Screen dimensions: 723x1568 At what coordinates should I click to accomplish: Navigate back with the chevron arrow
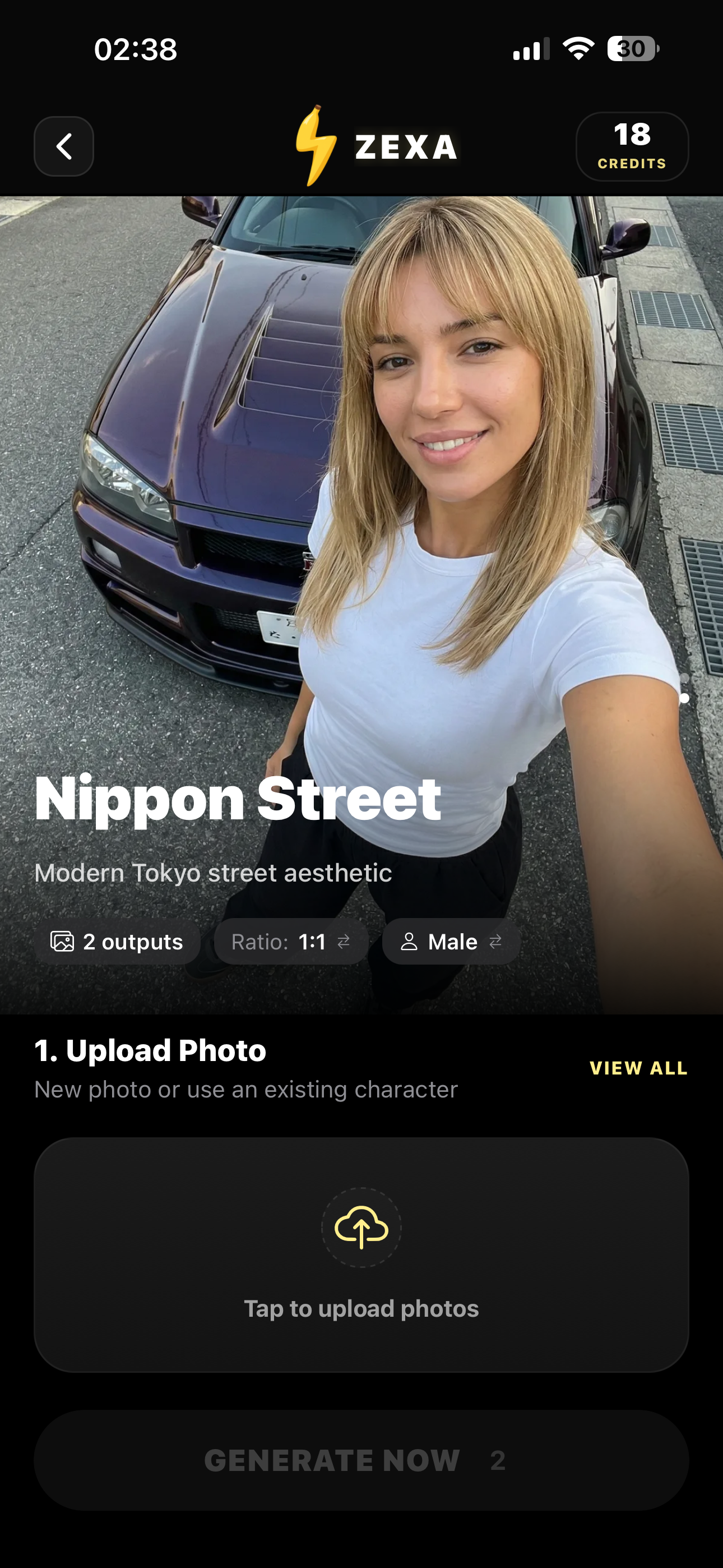pos(63,147)
